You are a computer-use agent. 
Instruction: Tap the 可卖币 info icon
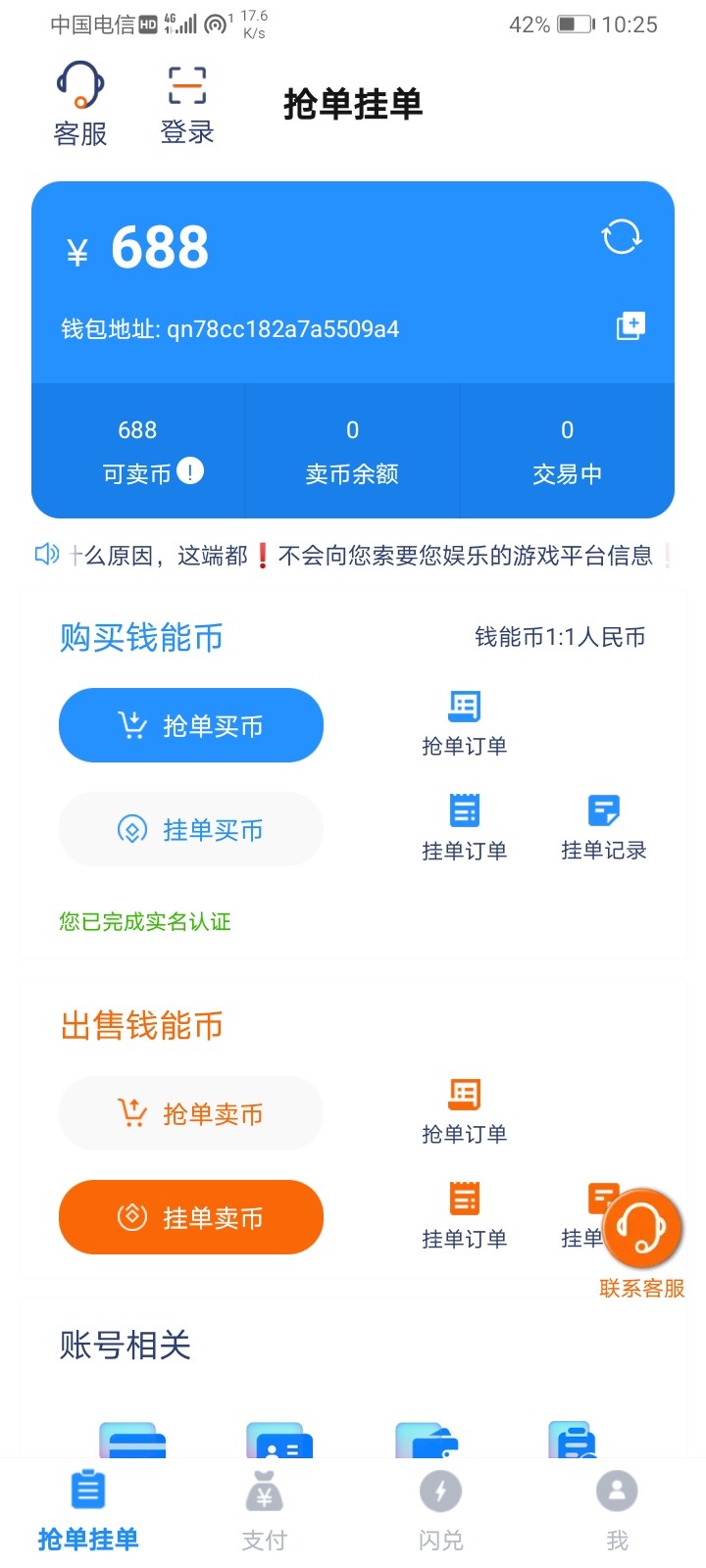pos(192,472)
